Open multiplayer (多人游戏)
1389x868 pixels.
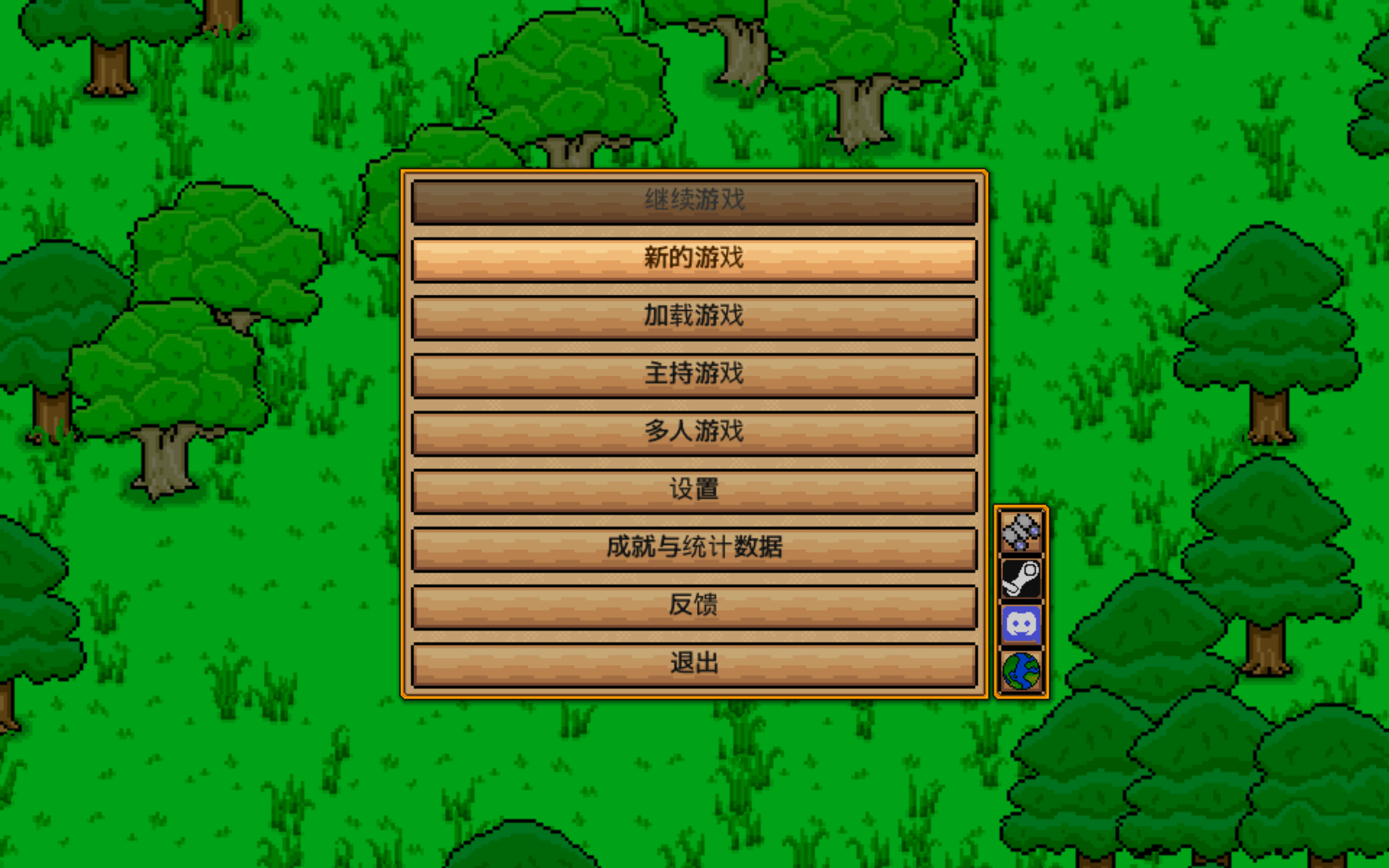pos(694,432)
